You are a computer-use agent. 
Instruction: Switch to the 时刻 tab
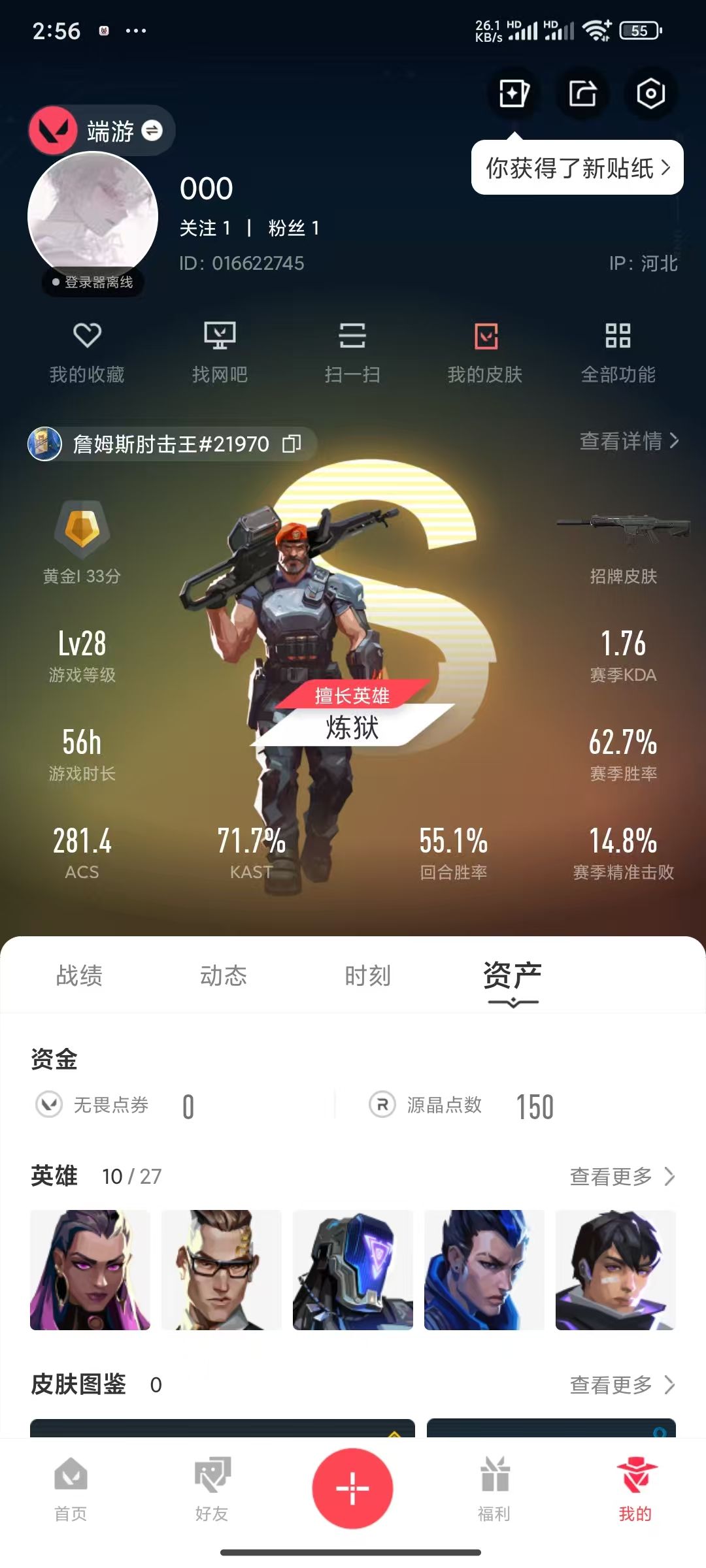coord(368,975)
